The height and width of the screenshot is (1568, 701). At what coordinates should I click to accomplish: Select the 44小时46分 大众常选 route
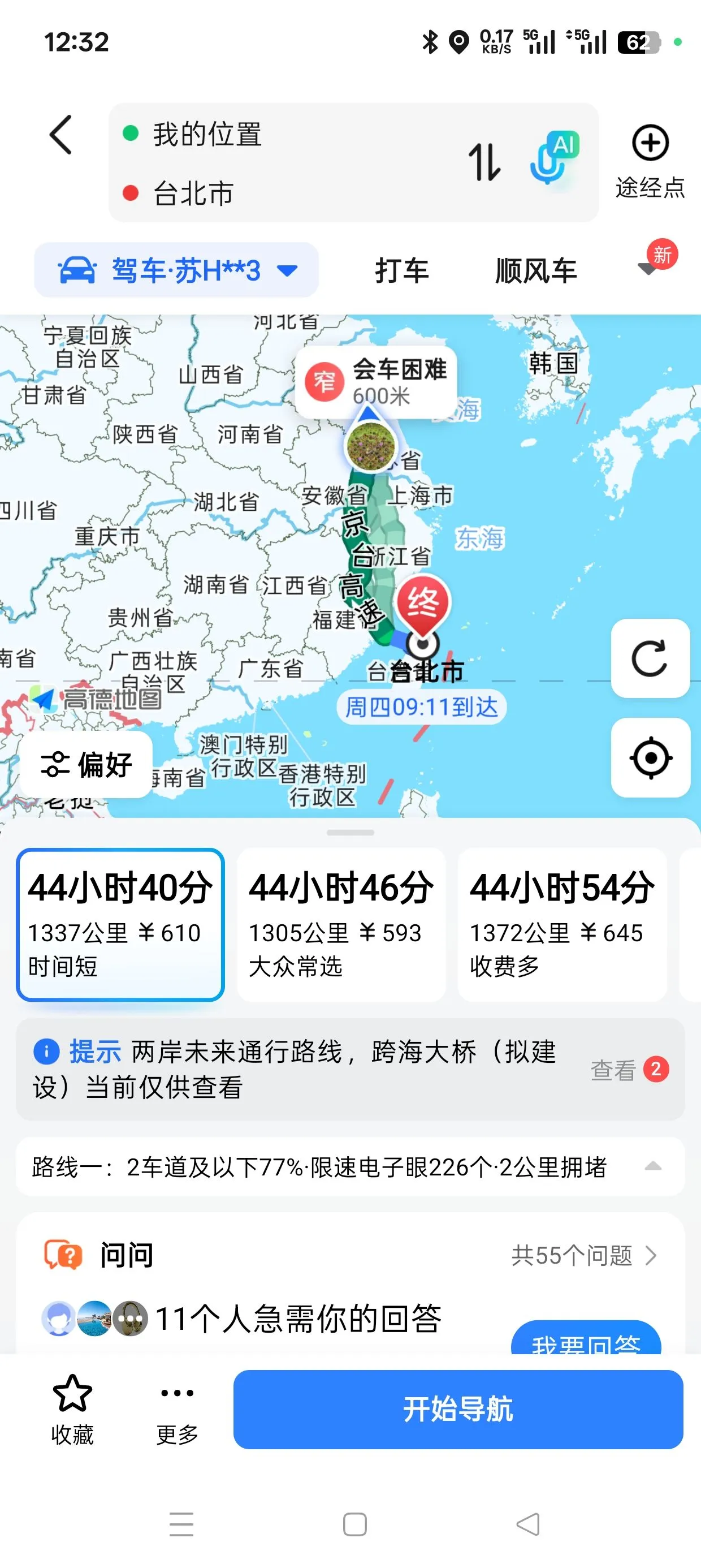(341, 924)
